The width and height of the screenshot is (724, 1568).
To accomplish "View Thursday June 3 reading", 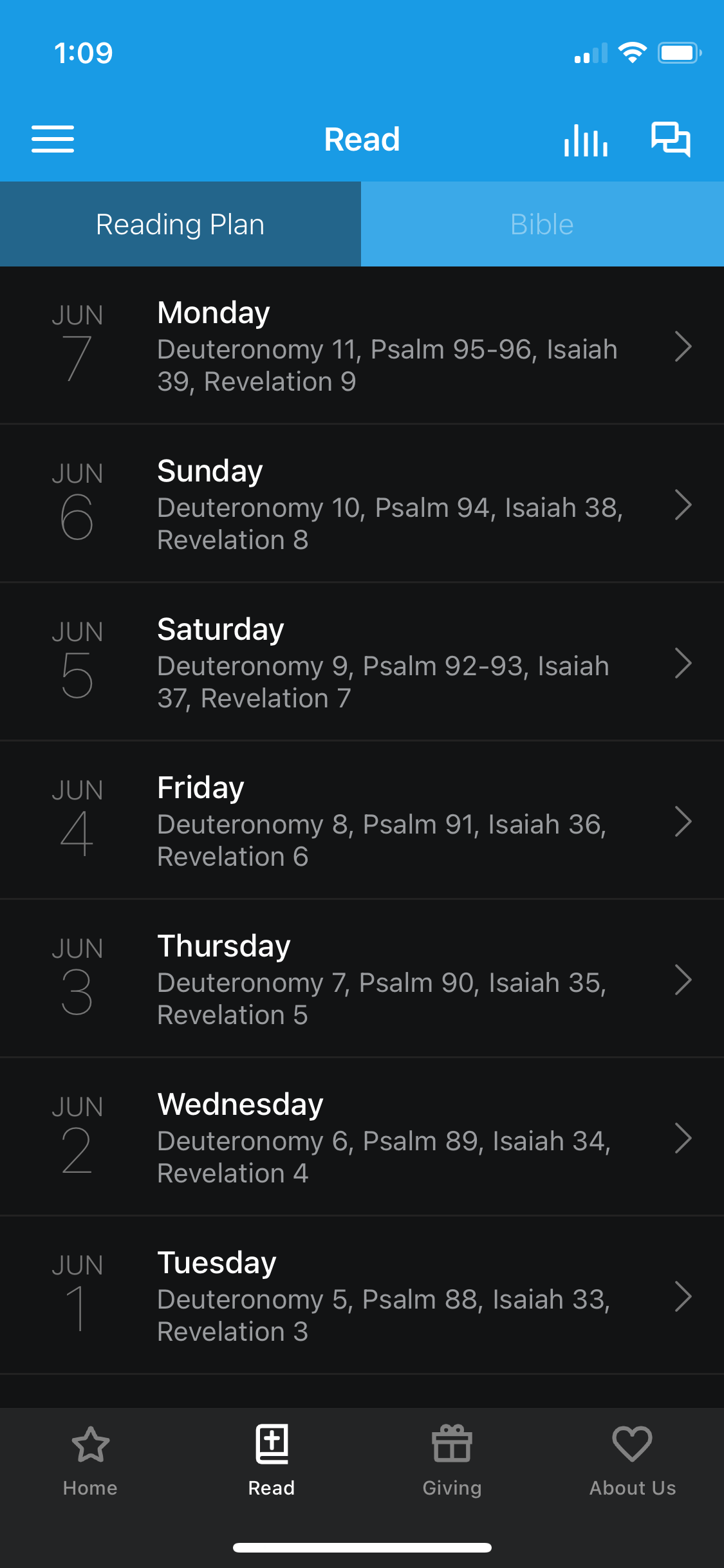I will point(362,980).
